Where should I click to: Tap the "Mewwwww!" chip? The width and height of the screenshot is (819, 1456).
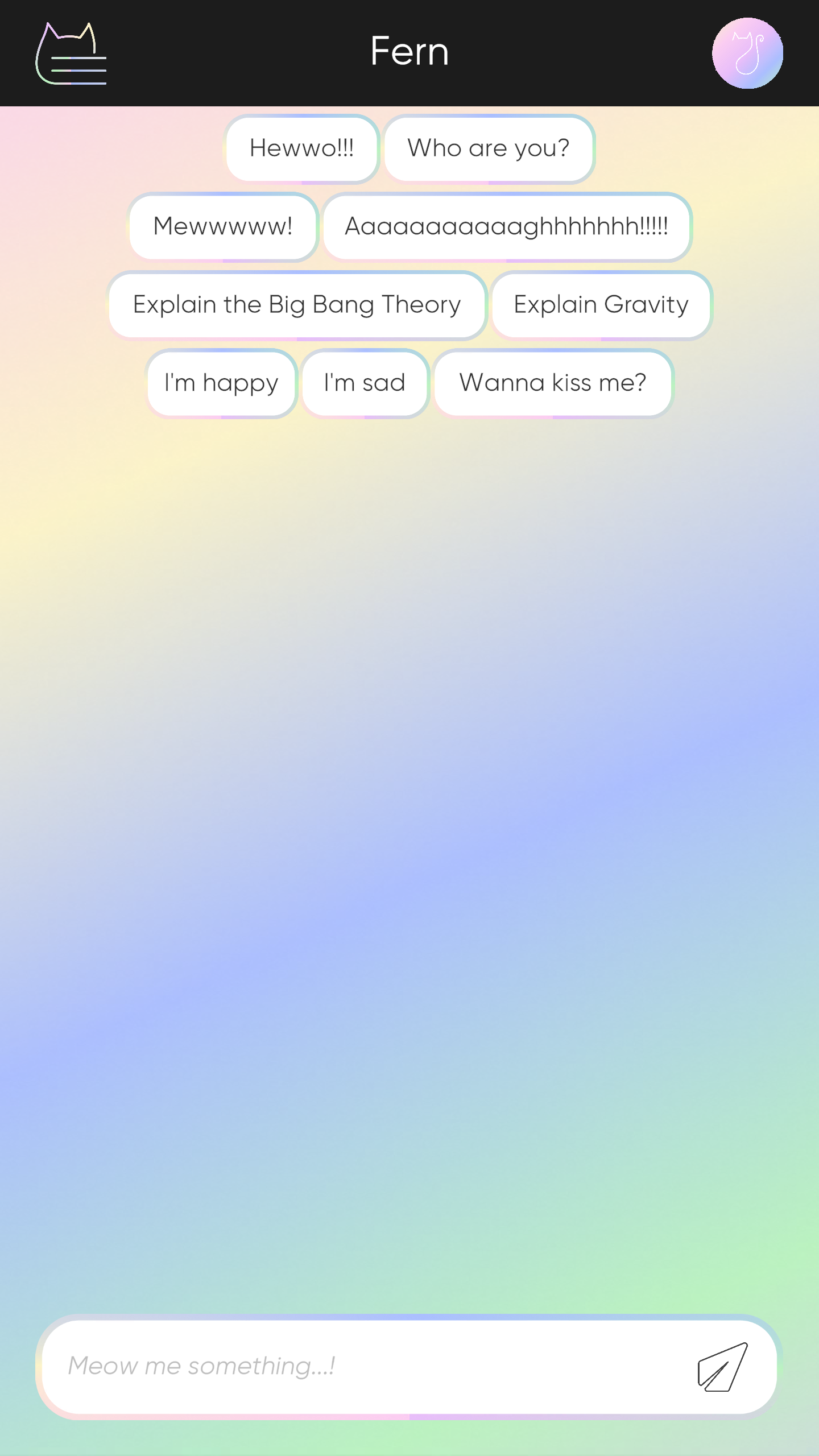coord(222,227)
